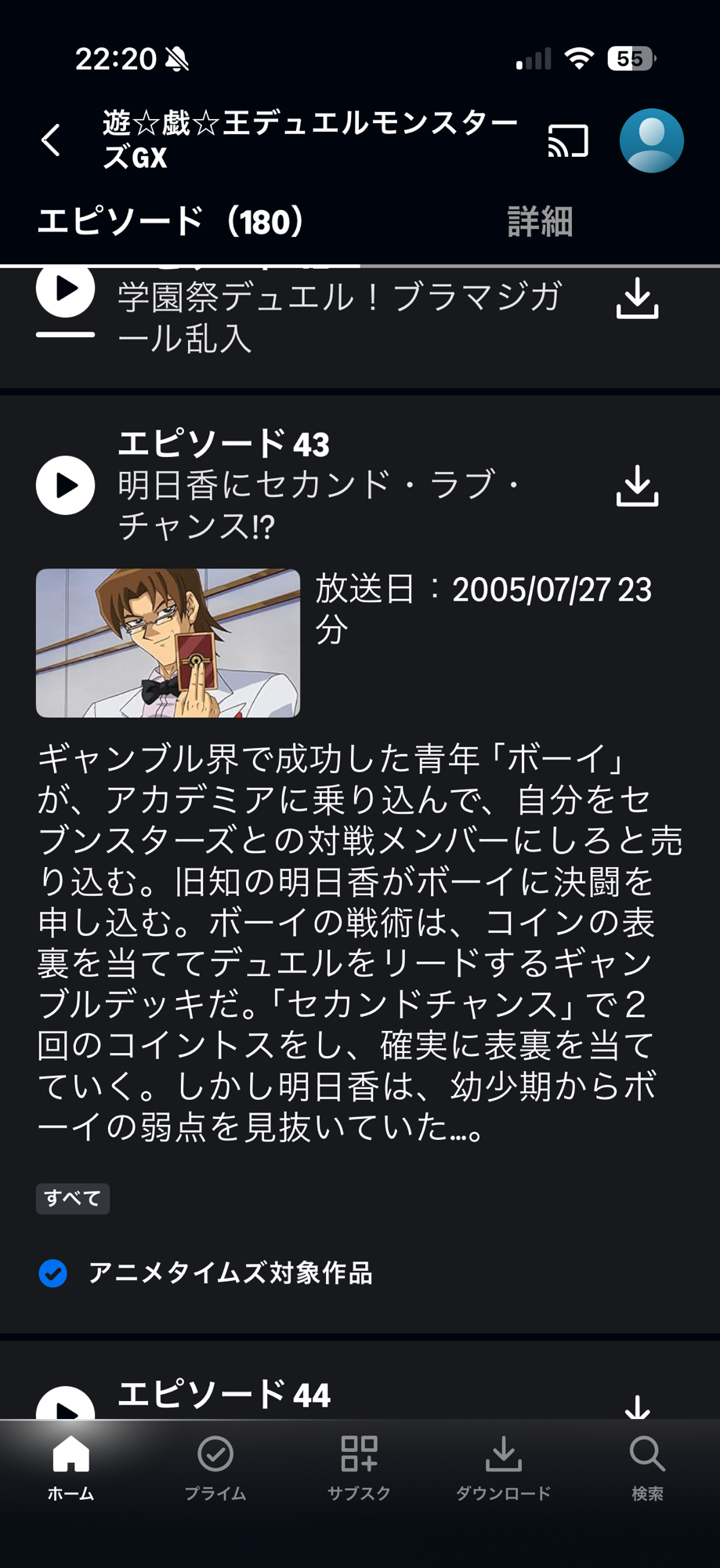Select the エピソード (180) tab
The width and height of the screenshot is (720, 1568).
tap(171, 222)
